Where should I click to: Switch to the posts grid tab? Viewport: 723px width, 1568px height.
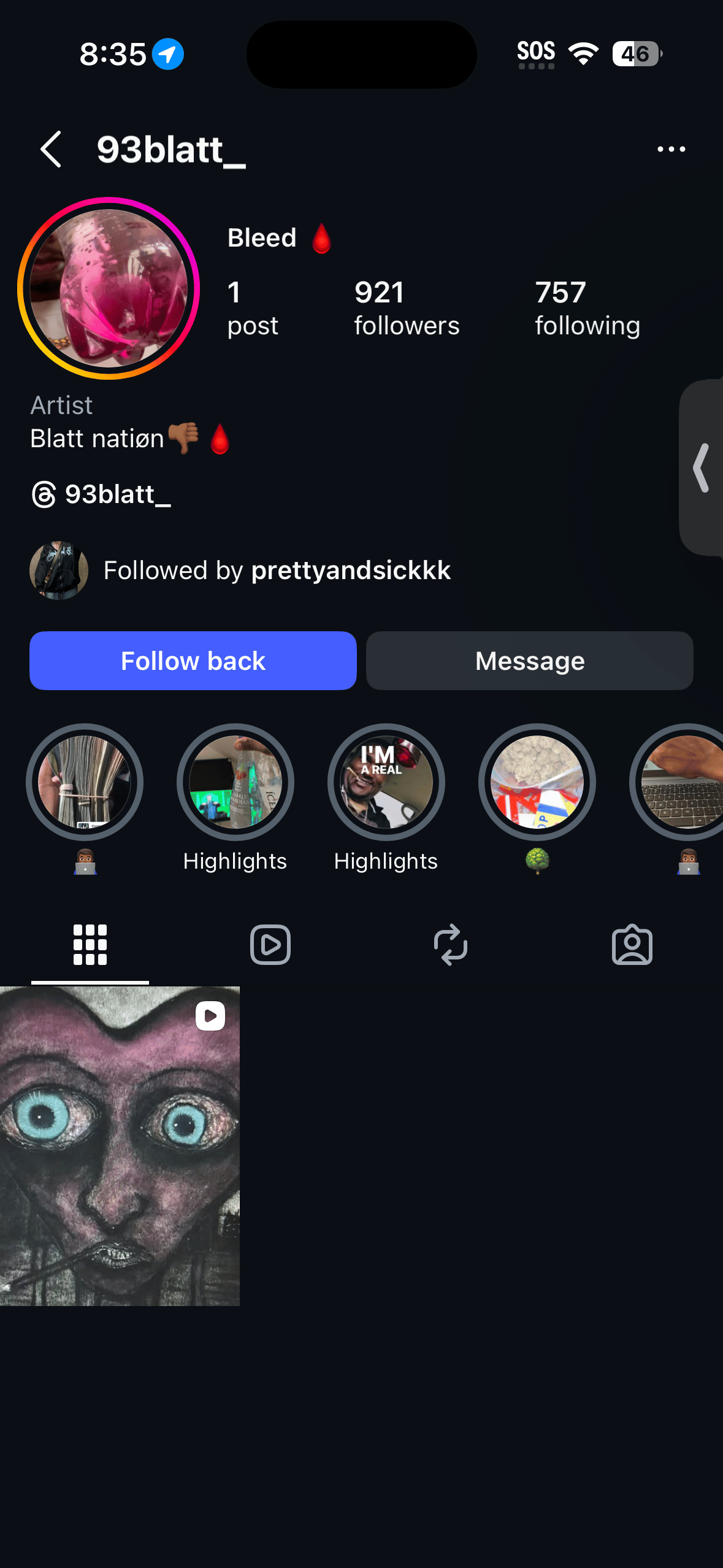[90, 945]
